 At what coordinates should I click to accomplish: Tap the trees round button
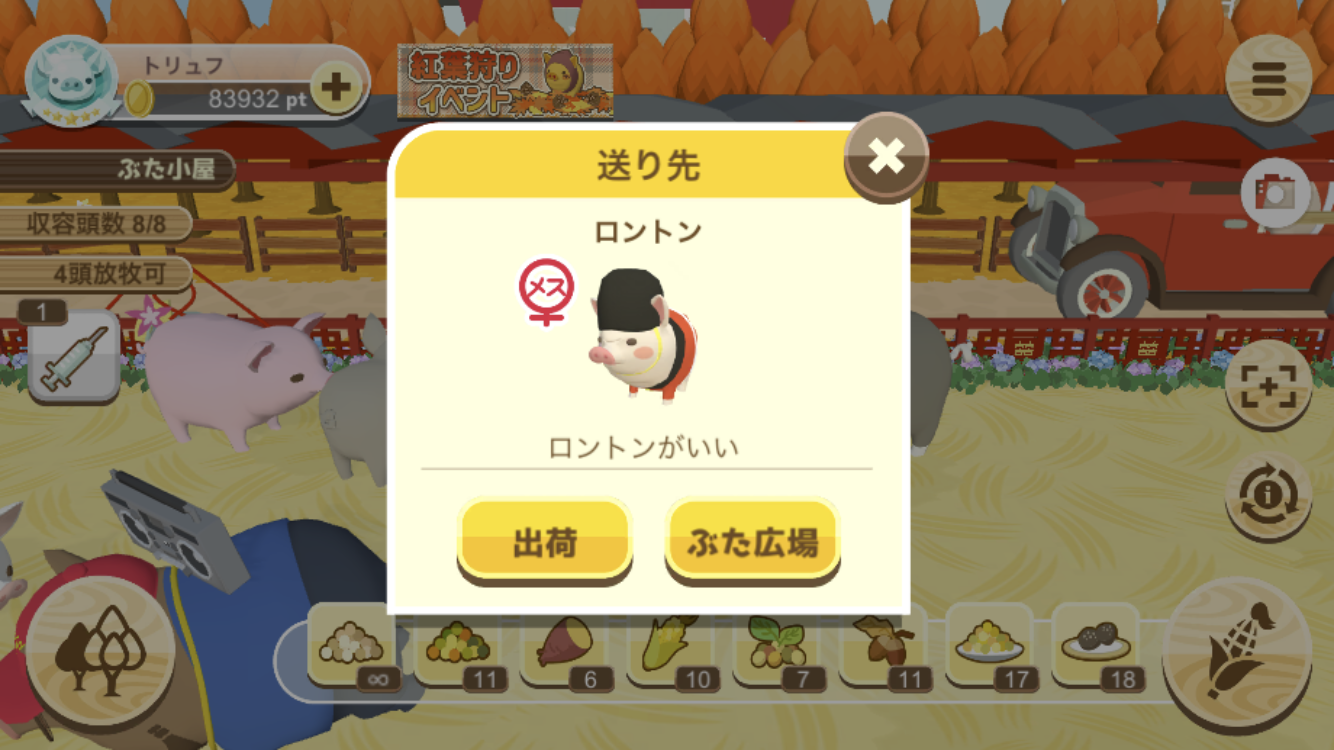(x=100, y=652)
